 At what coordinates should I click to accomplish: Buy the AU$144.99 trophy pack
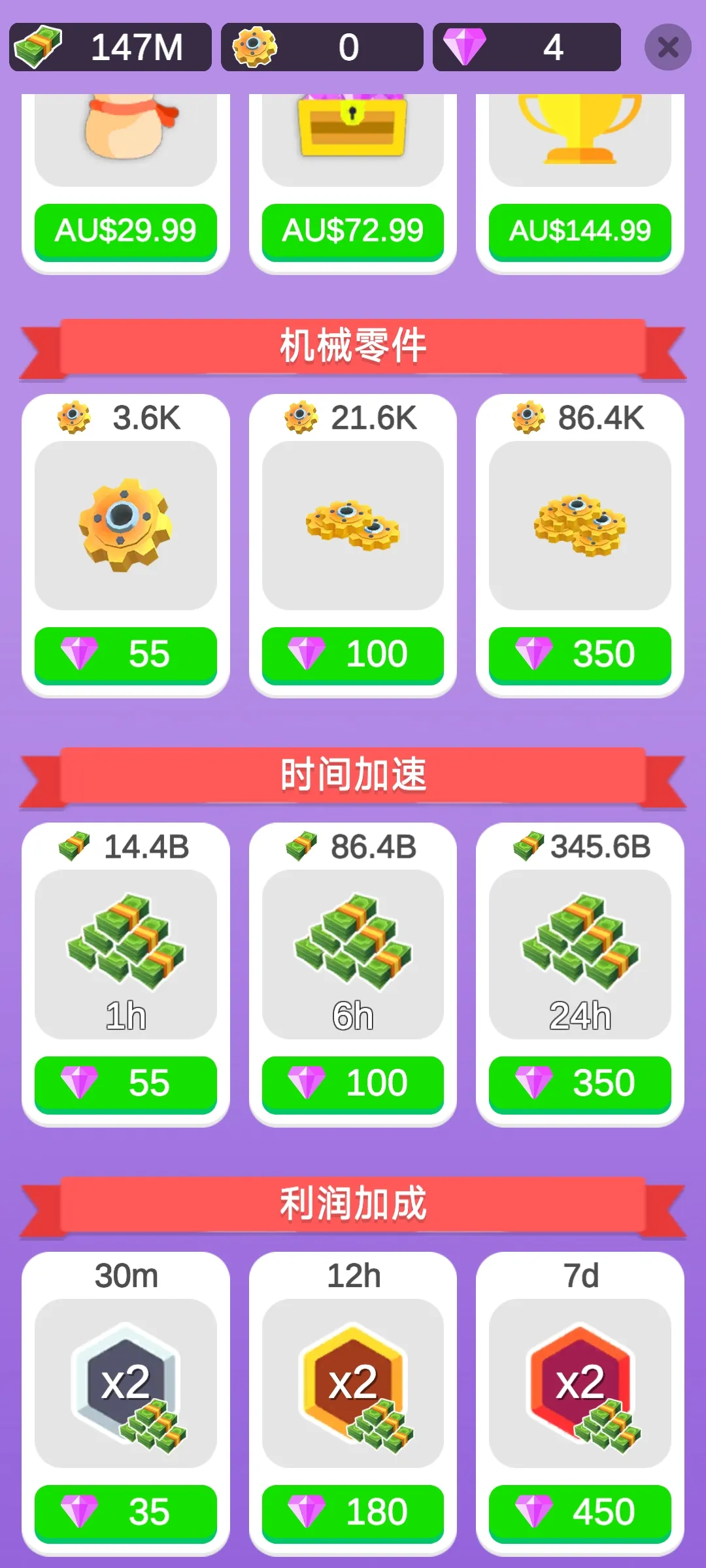580,231
